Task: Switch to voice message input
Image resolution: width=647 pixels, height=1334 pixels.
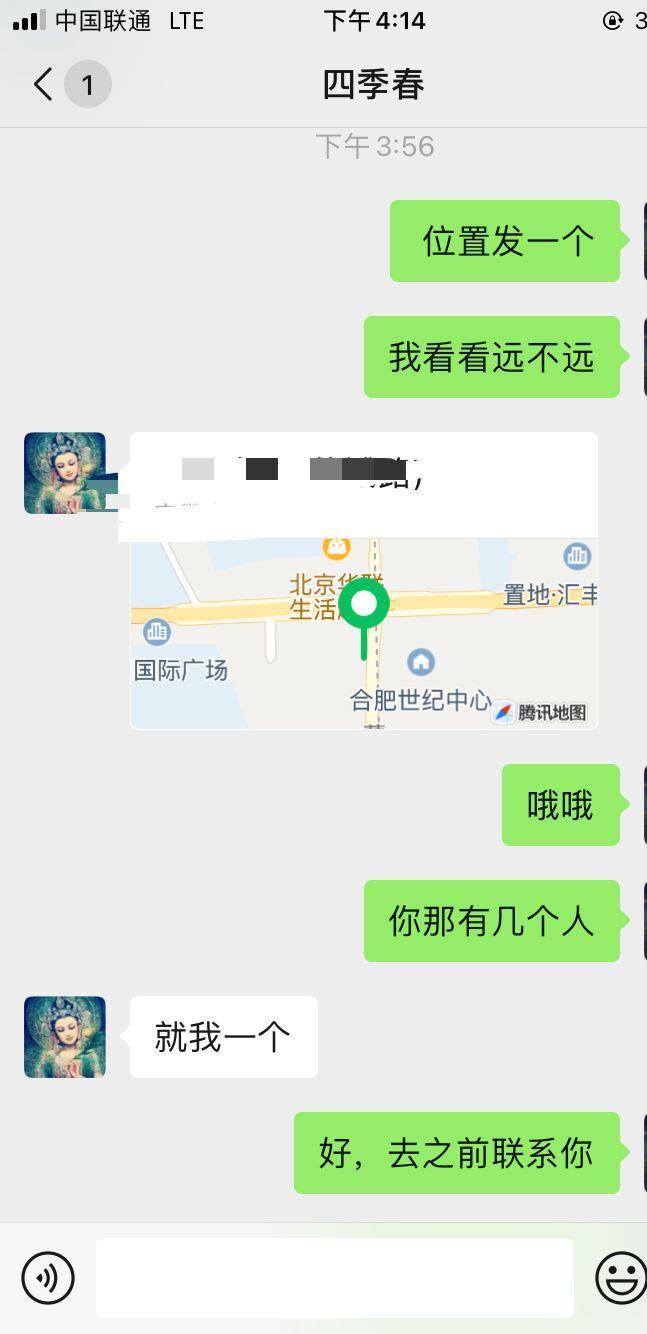Action: click(x=48, y=1277)
